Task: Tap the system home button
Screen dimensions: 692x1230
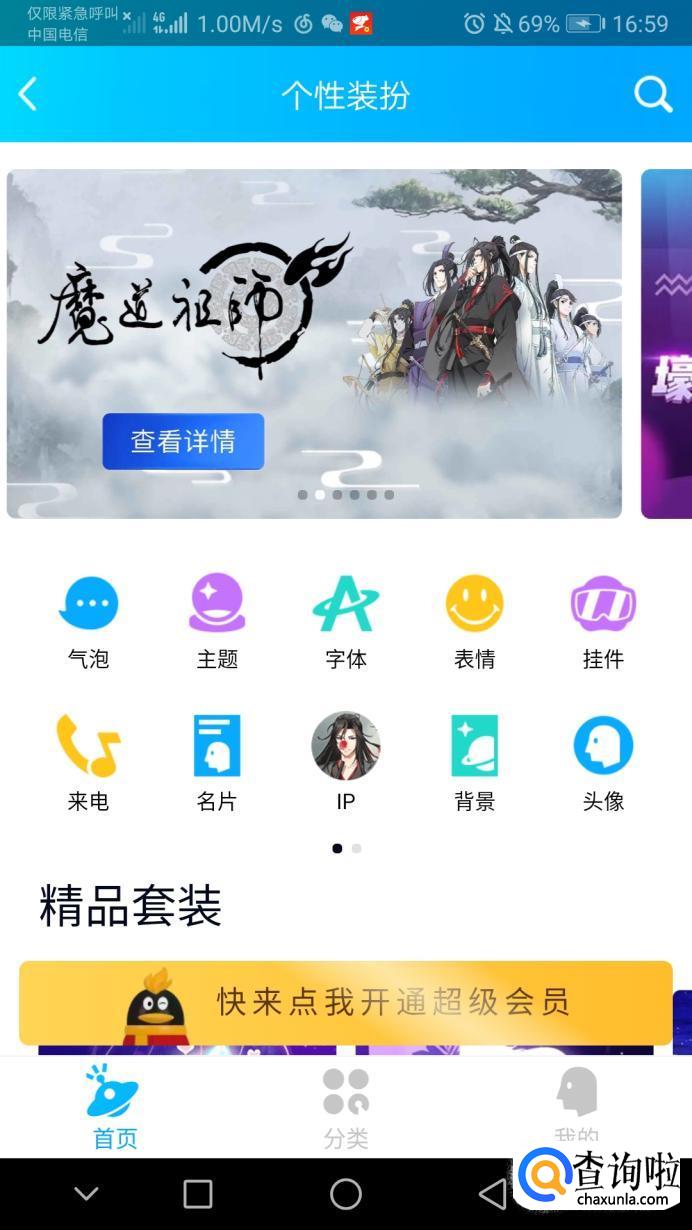Action: pyautogui.click(x=346, y=1193)
